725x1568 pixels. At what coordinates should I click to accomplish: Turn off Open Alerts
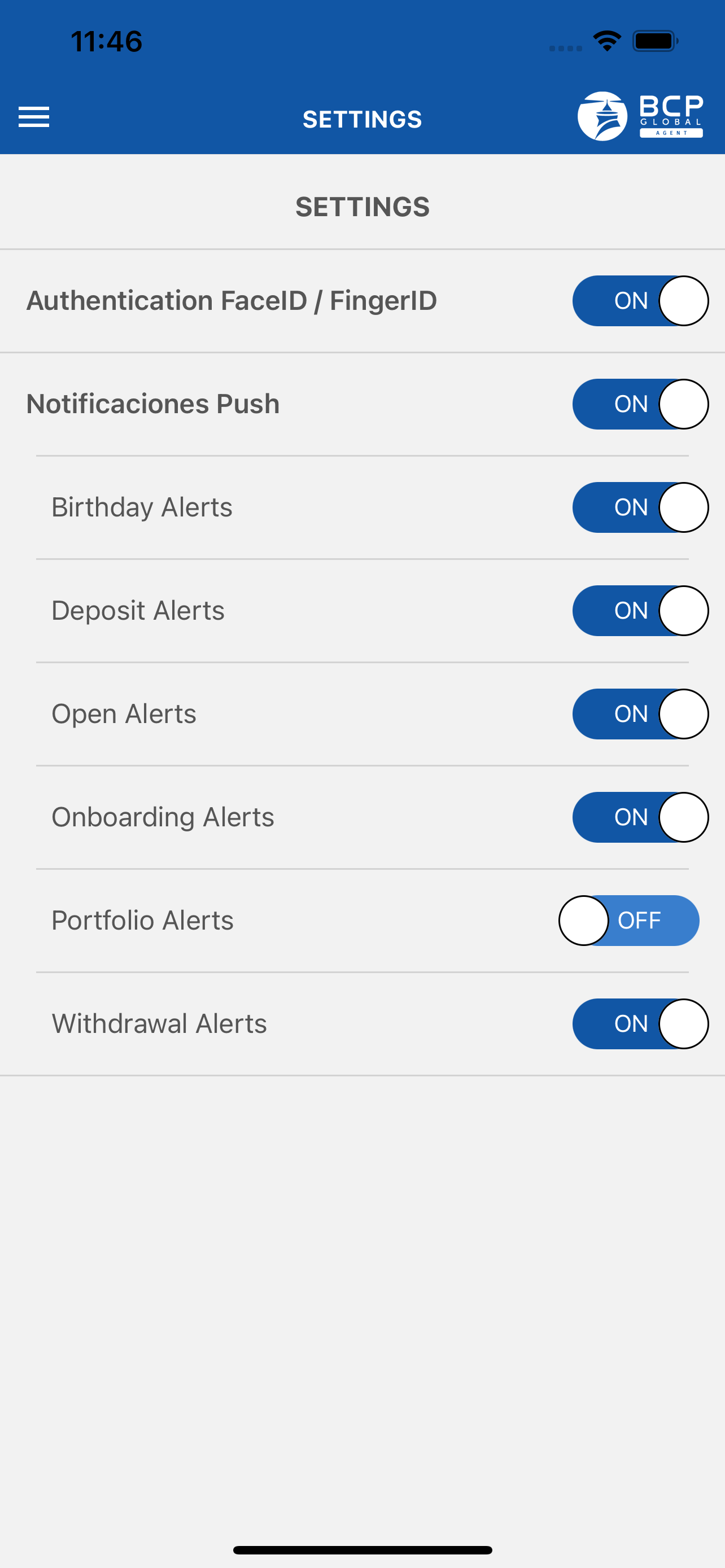point(640,714)
